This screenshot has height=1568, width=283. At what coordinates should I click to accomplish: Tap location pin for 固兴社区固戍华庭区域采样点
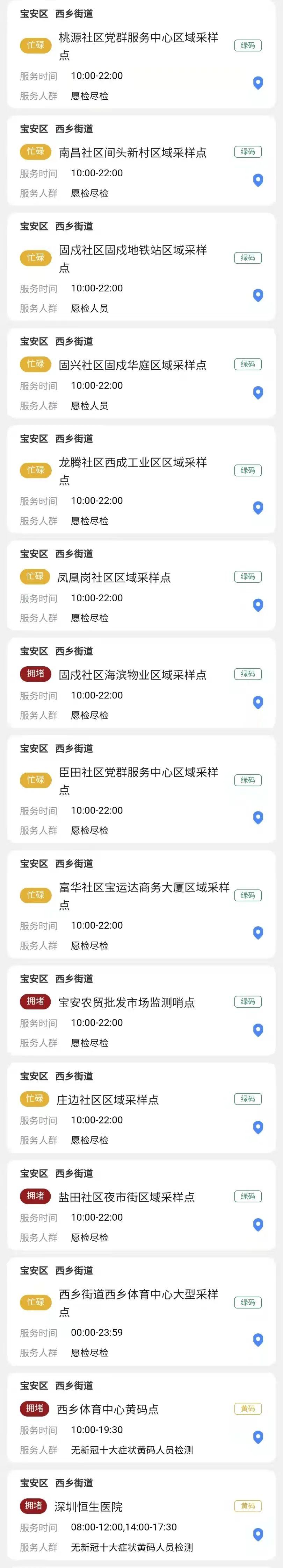pyautogui.click(x=258, y=392)
